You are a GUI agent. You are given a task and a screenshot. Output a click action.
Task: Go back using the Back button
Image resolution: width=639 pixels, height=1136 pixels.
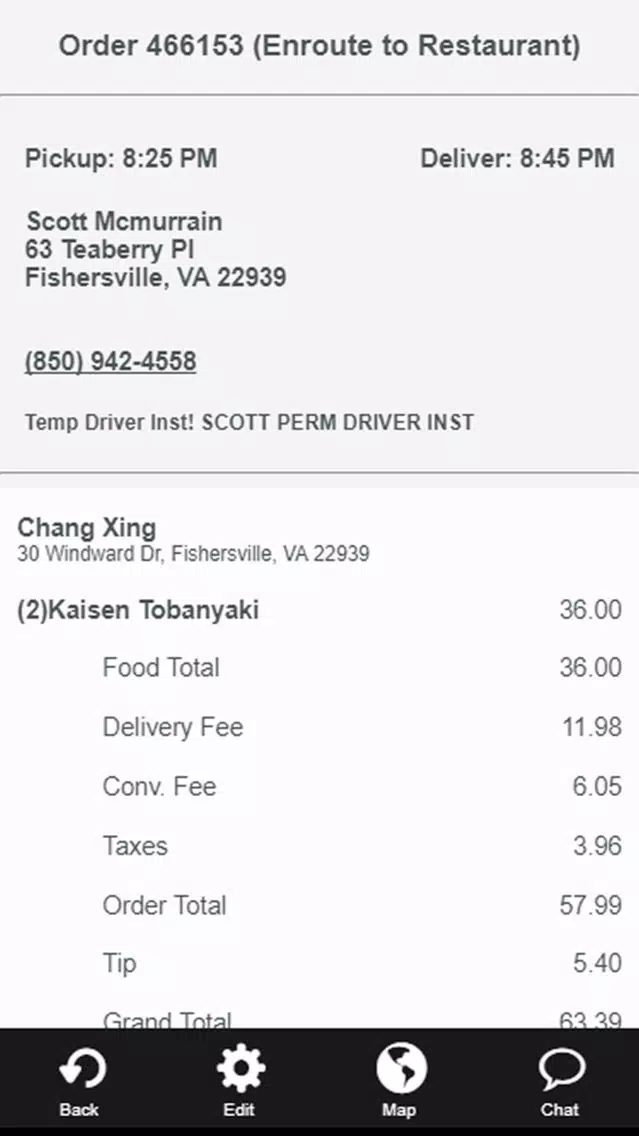pos(80,1080)
